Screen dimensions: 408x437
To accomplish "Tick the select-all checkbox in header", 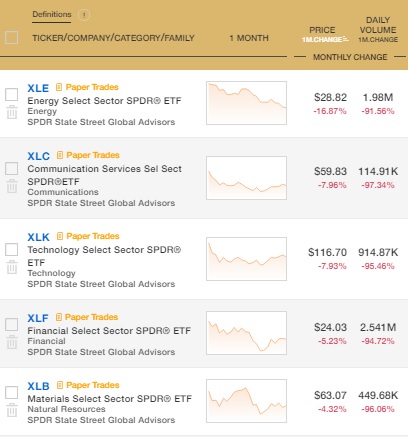I will (11, 37).
